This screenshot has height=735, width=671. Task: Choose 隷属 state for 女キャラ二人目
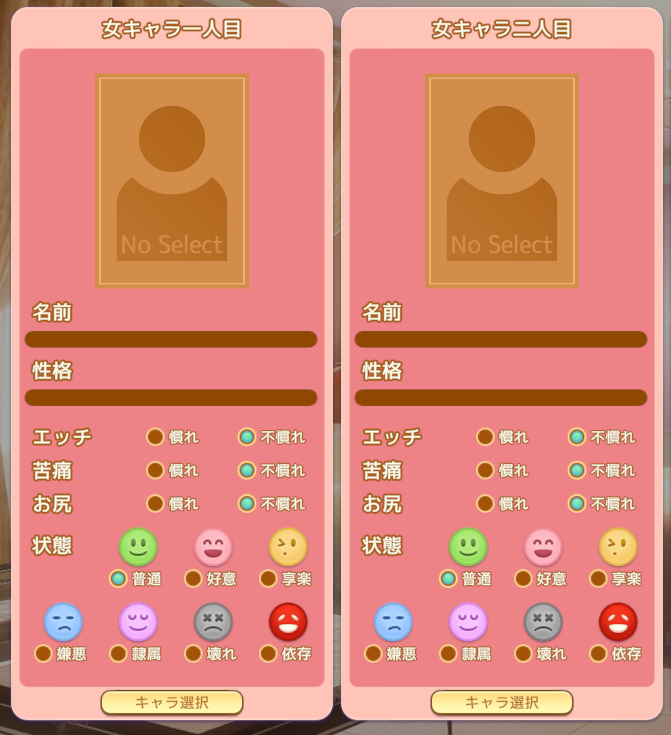click(448, 653)
